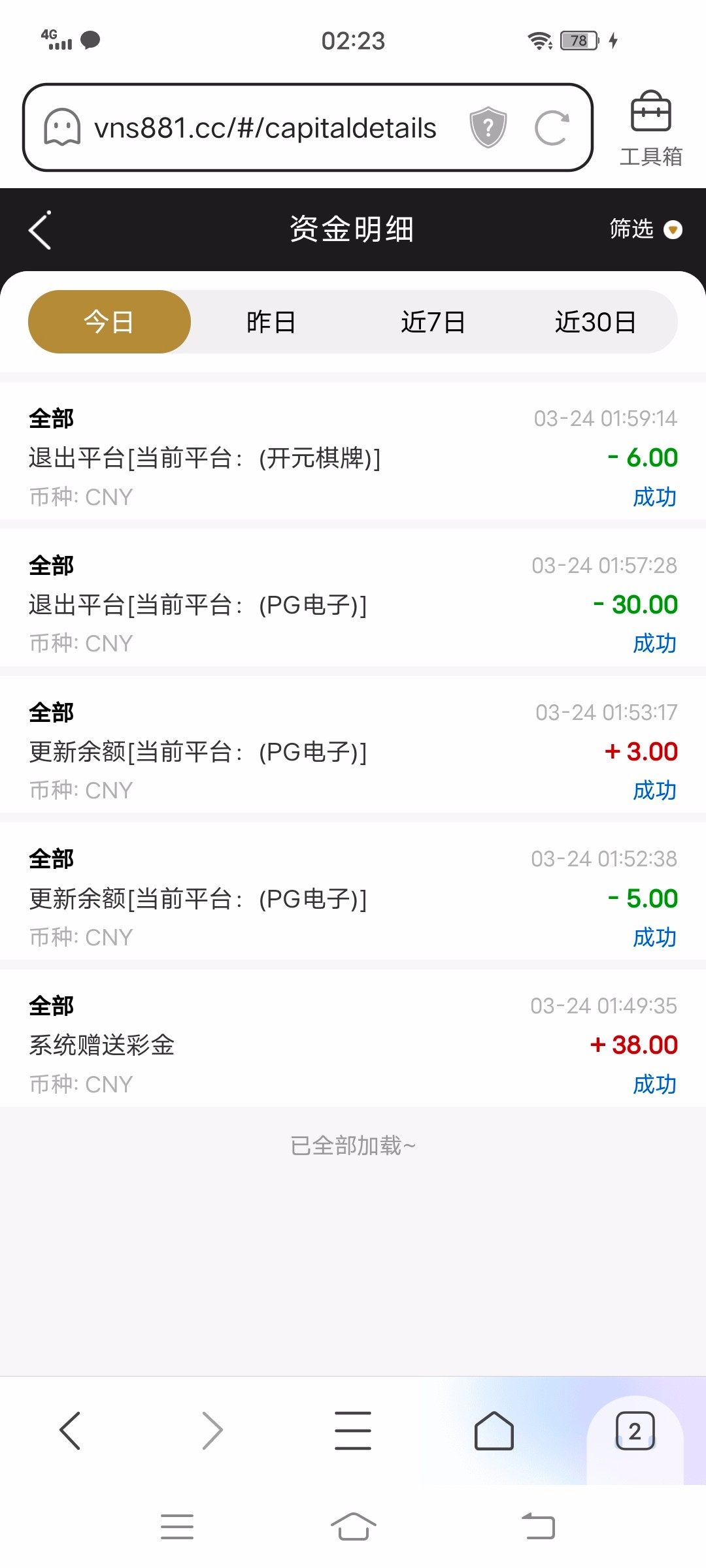Go to the previous browser page
706x1568 pixels.
pyautogui.click(x=70, y=1431)
